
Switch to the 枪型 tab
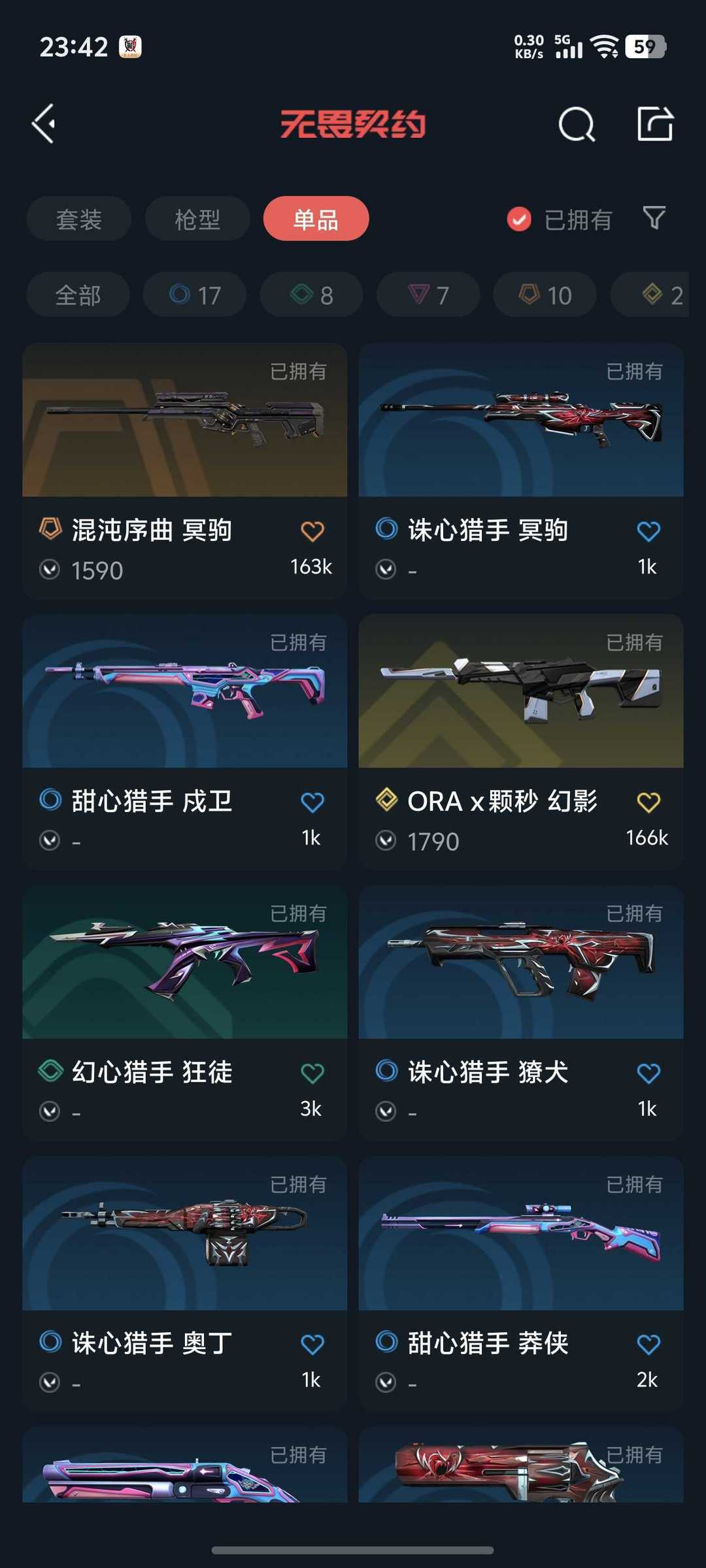[x=197, y=219]
